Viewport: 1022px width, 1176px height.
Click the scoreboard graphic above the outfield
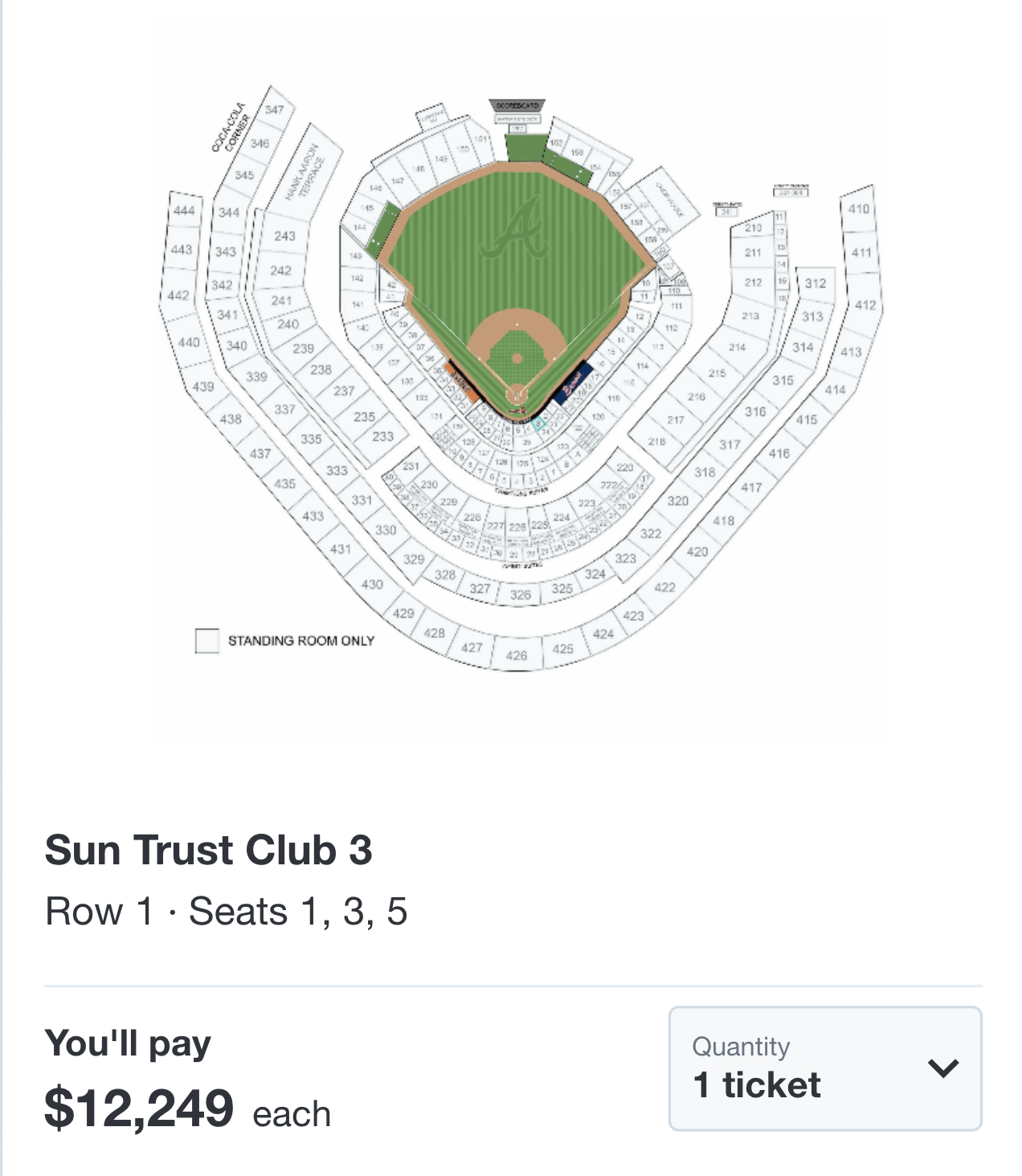tap(518, 106)
